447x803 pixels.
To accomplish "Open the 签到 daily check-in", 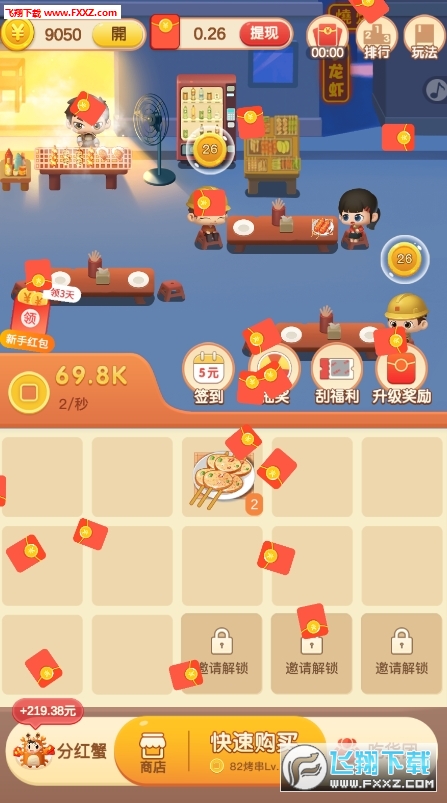I will click(208, 374).
